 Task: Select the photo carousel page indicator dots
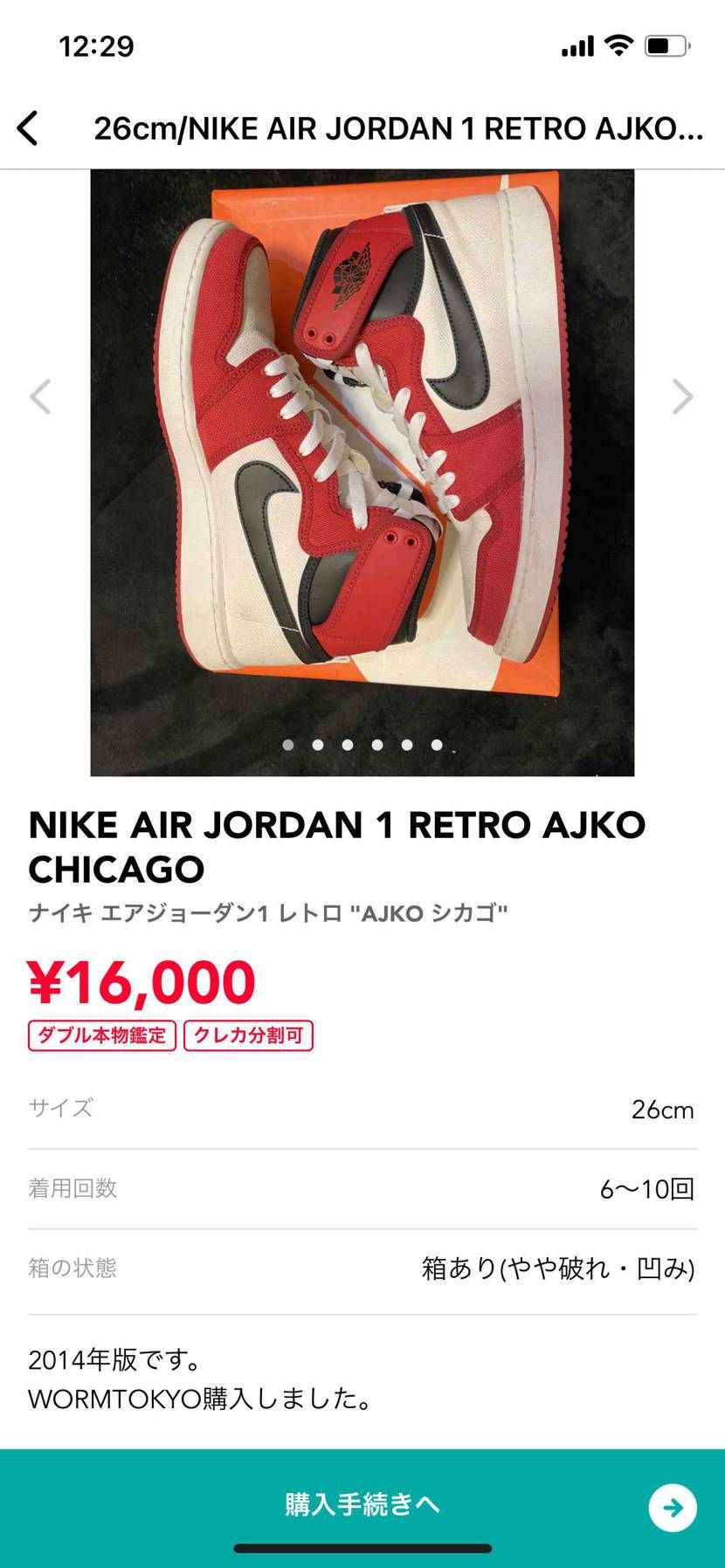point(362,745)
